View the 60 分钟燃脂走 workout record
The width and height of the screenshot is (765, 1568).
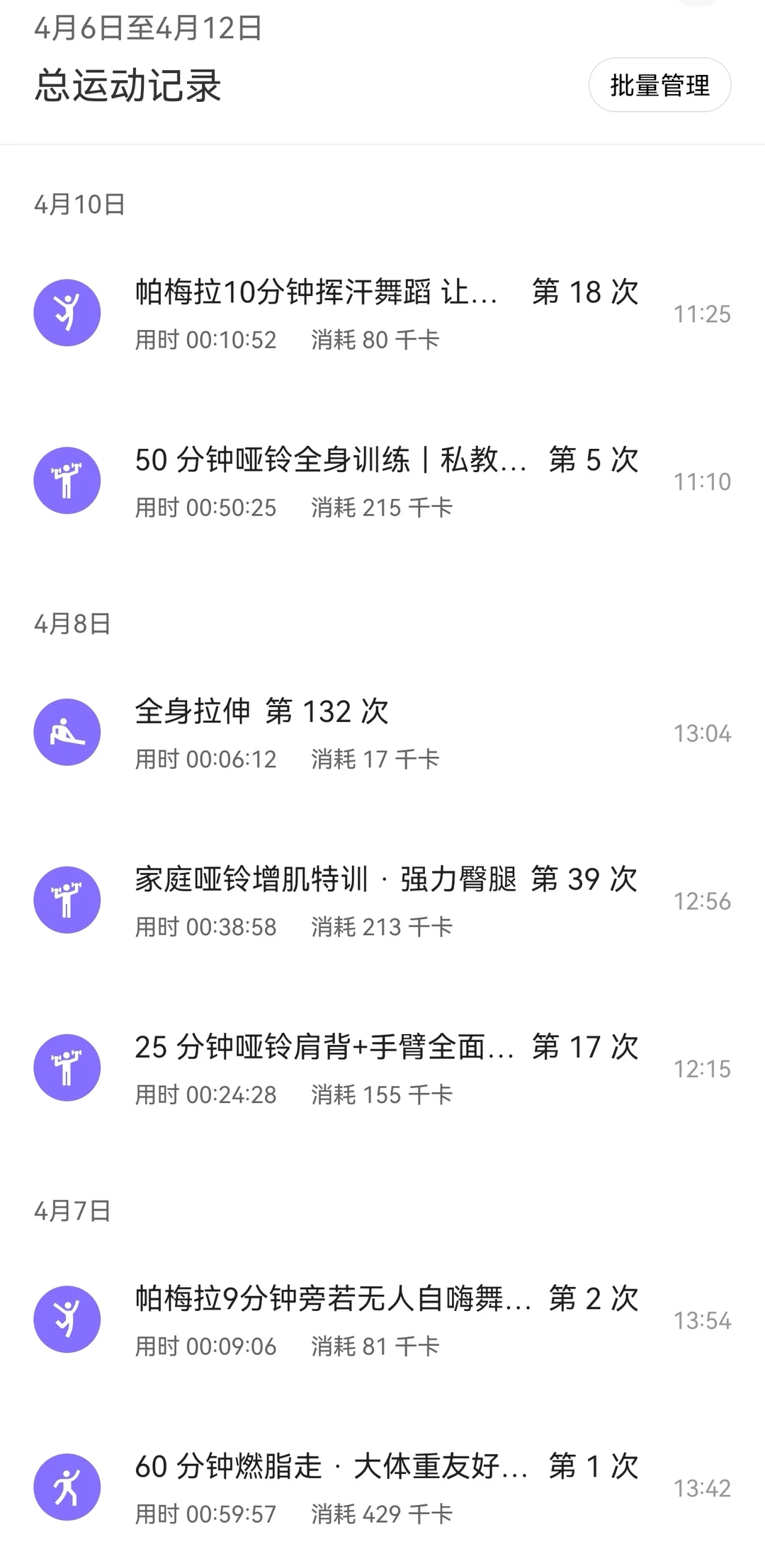pyautogui.click(x=382, y=1487)
